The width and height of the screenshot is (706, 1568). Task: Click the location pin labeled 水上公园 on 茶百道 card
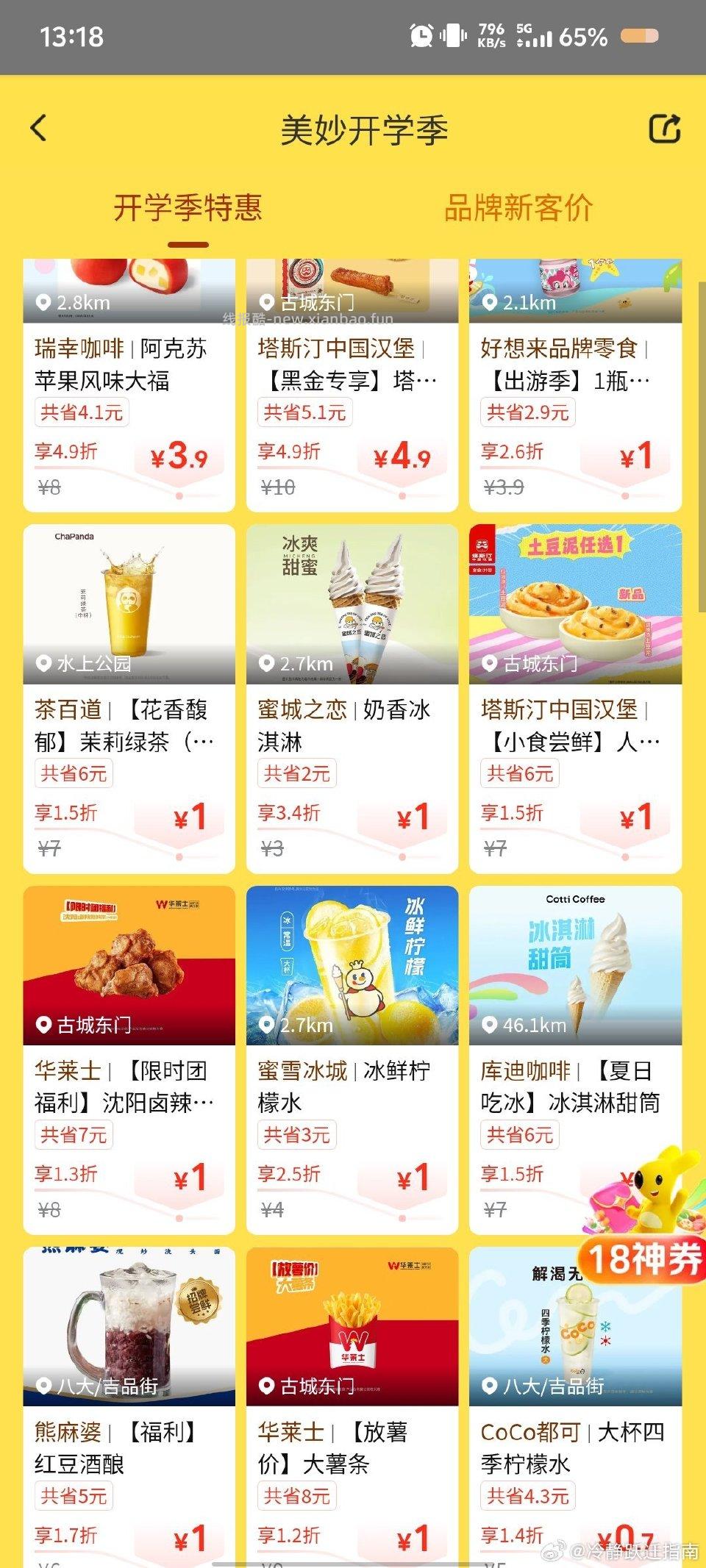tap(81, 662)
